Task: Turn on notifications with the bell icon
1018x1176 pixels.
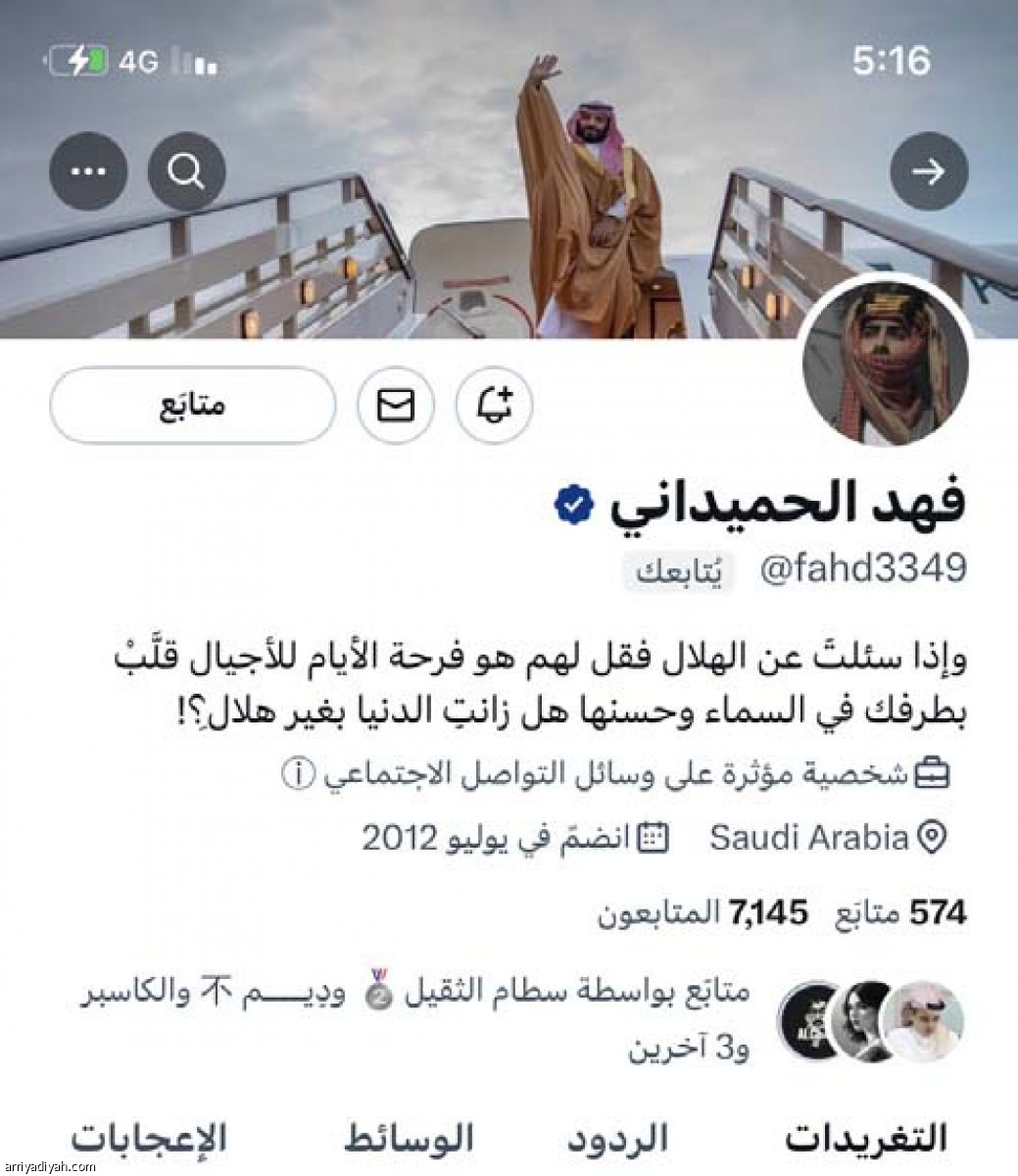Action: (x=495, y=405)
